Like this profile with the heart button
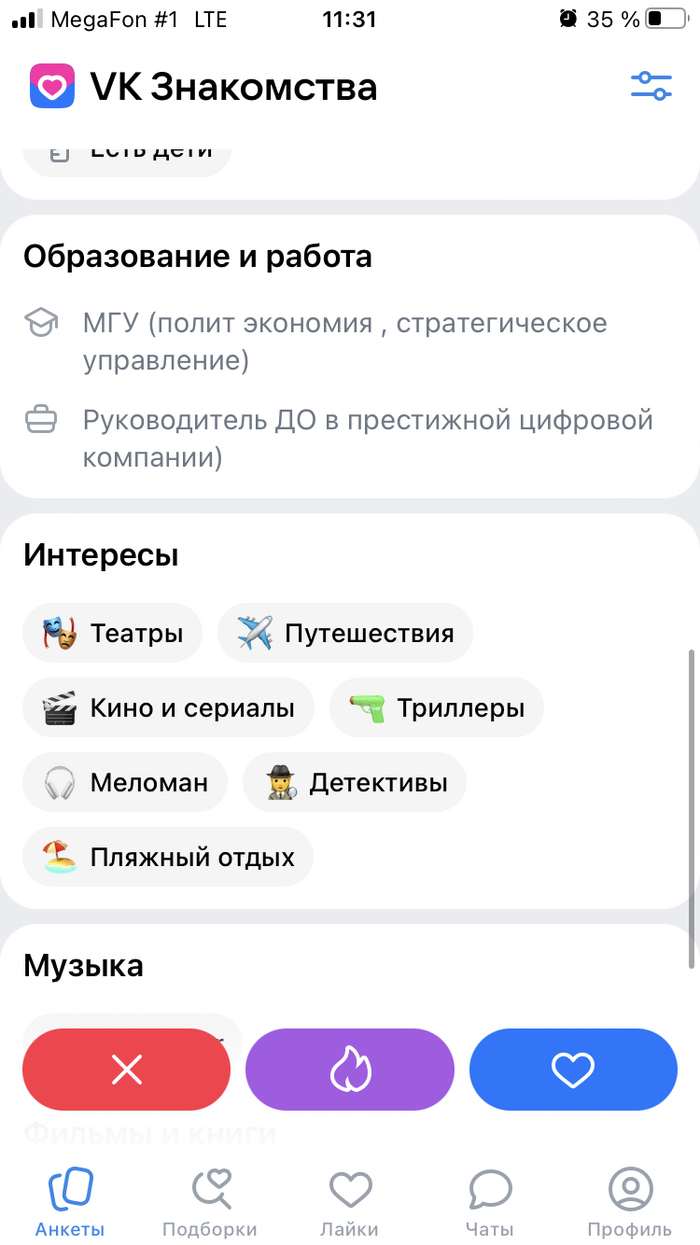This screenshot has height=1245, width=700. [573, 1069]
